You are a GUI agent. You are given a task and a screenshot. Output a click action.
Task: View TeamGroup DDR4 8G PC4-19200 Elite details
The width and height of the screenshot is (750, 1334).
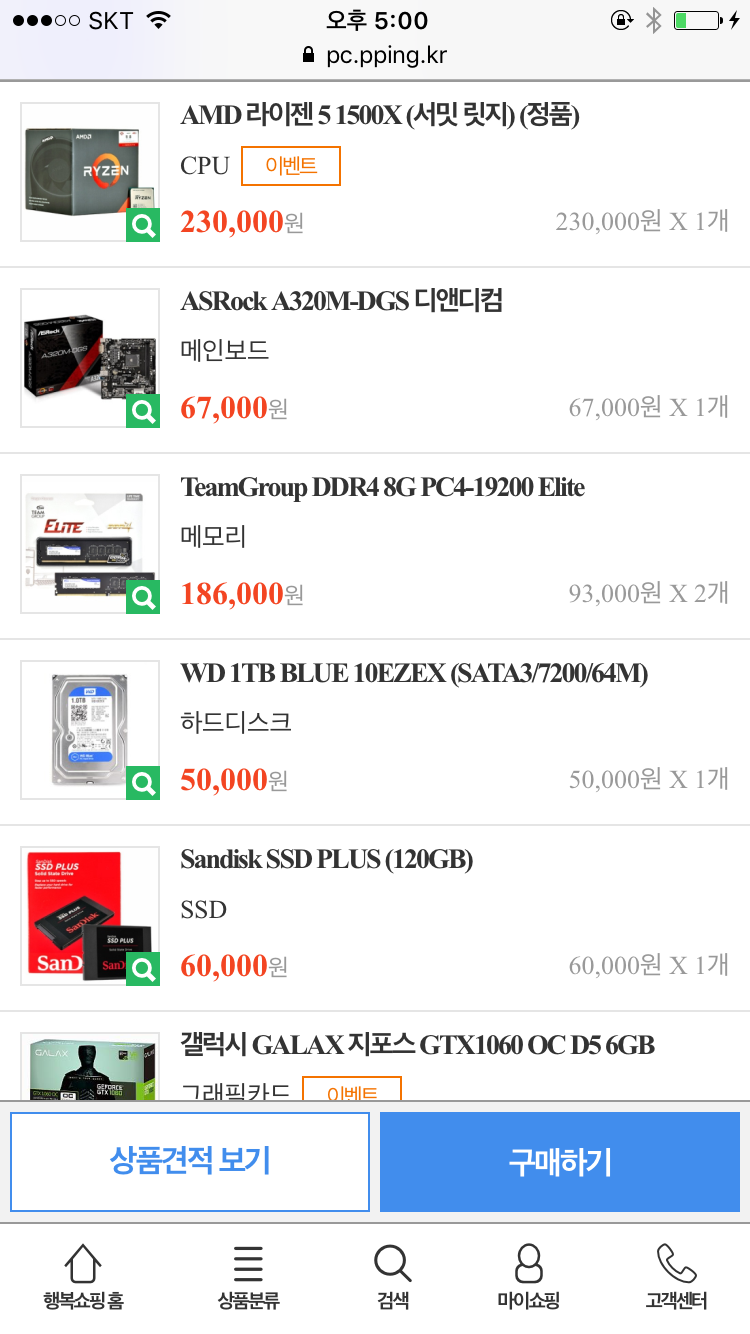click(x=382, y=488)
